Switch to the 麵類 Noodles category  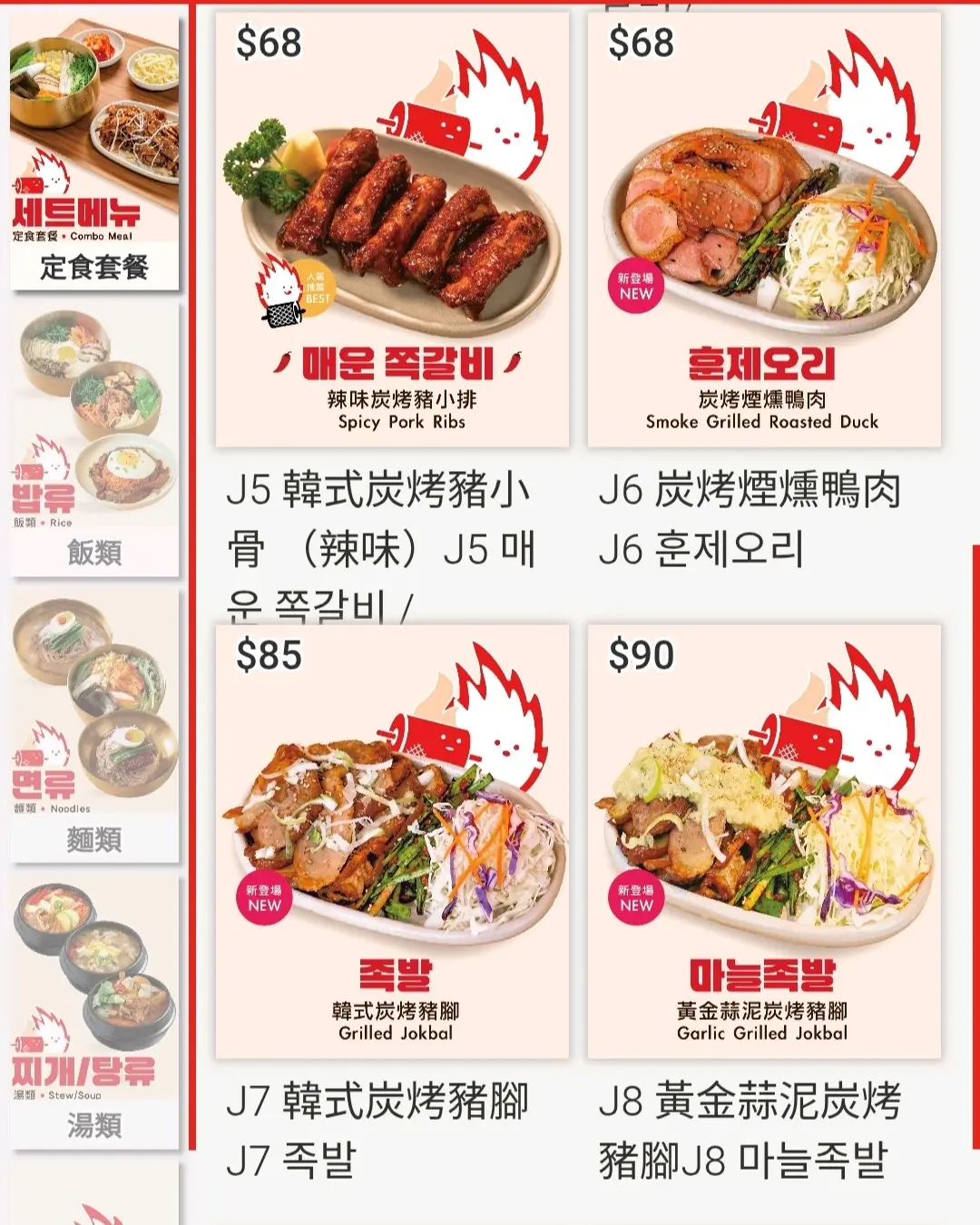coord(94,726)
